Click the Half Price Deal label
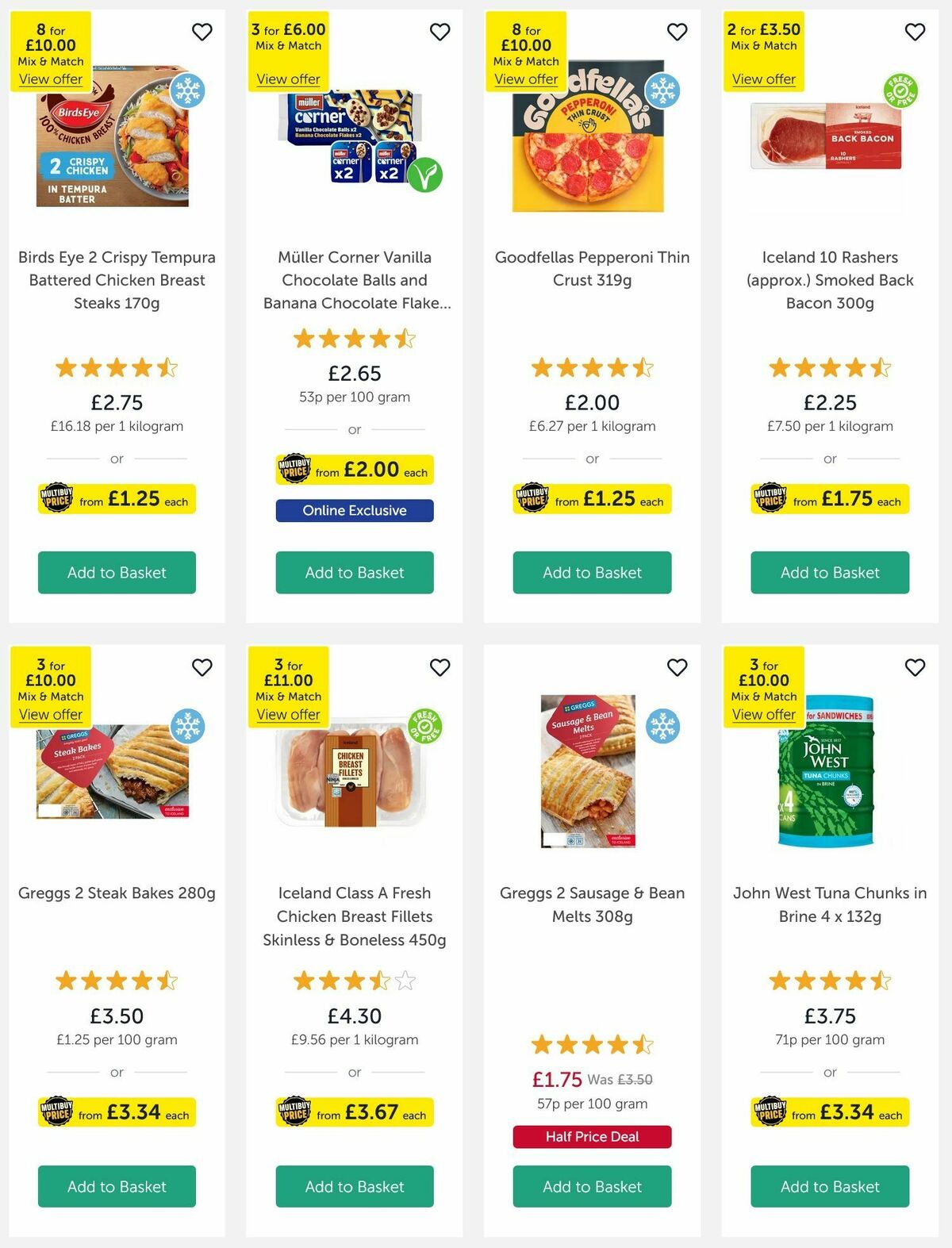 pyautogui.click(x=591, y=1137)
